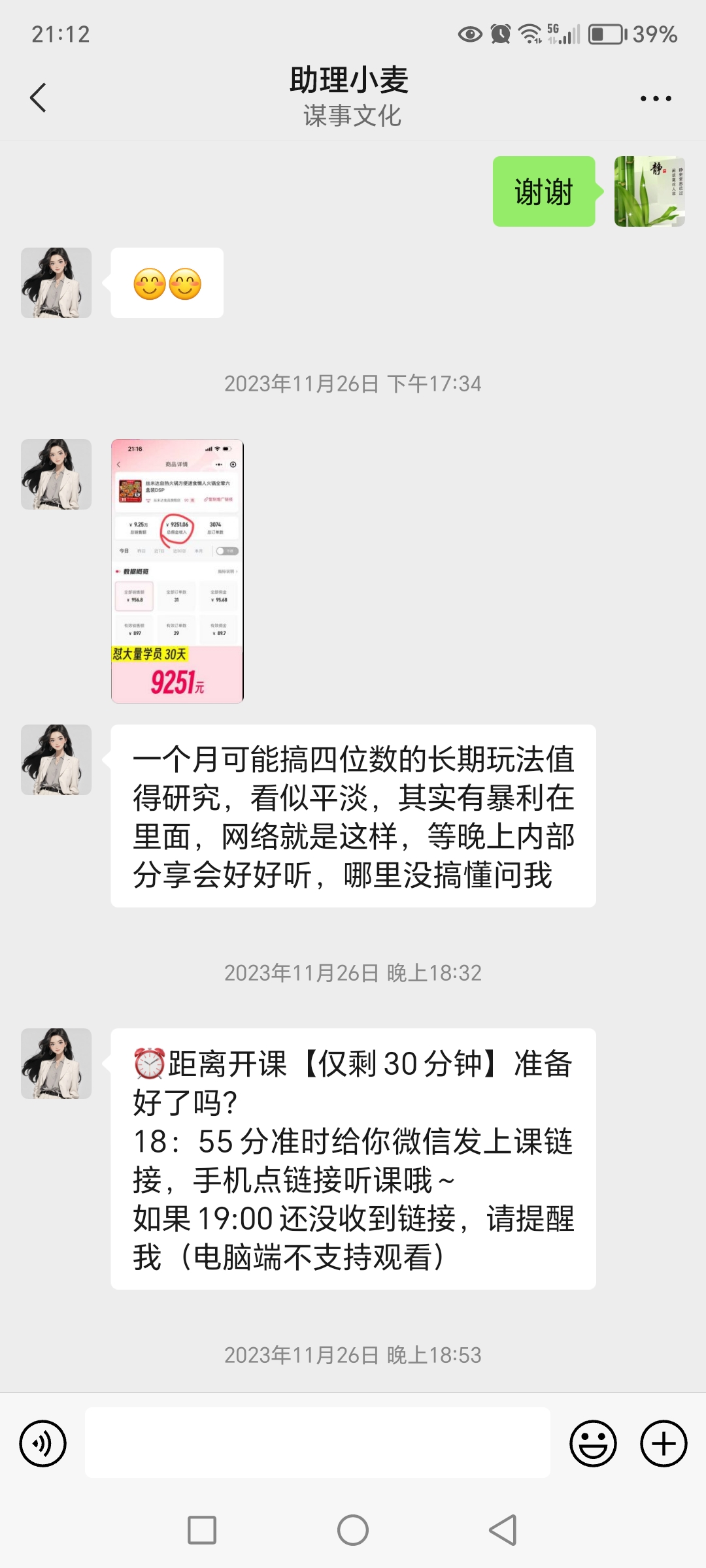This screenshot has height=1568, width=706.
Task: Go back to the chat list
Action: 38,98
